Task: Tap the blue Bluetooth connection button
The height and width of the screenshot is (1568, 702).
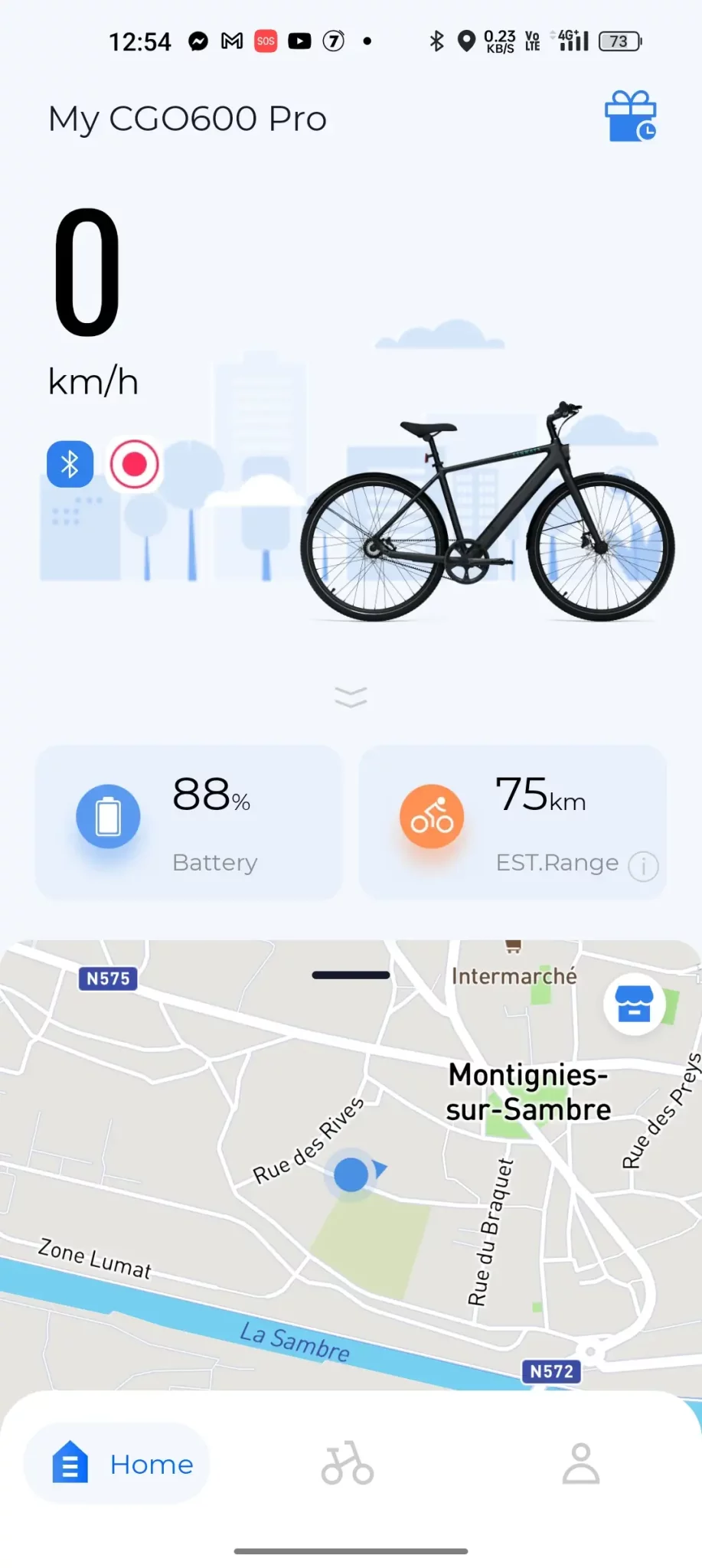Action: click(70, 464)
